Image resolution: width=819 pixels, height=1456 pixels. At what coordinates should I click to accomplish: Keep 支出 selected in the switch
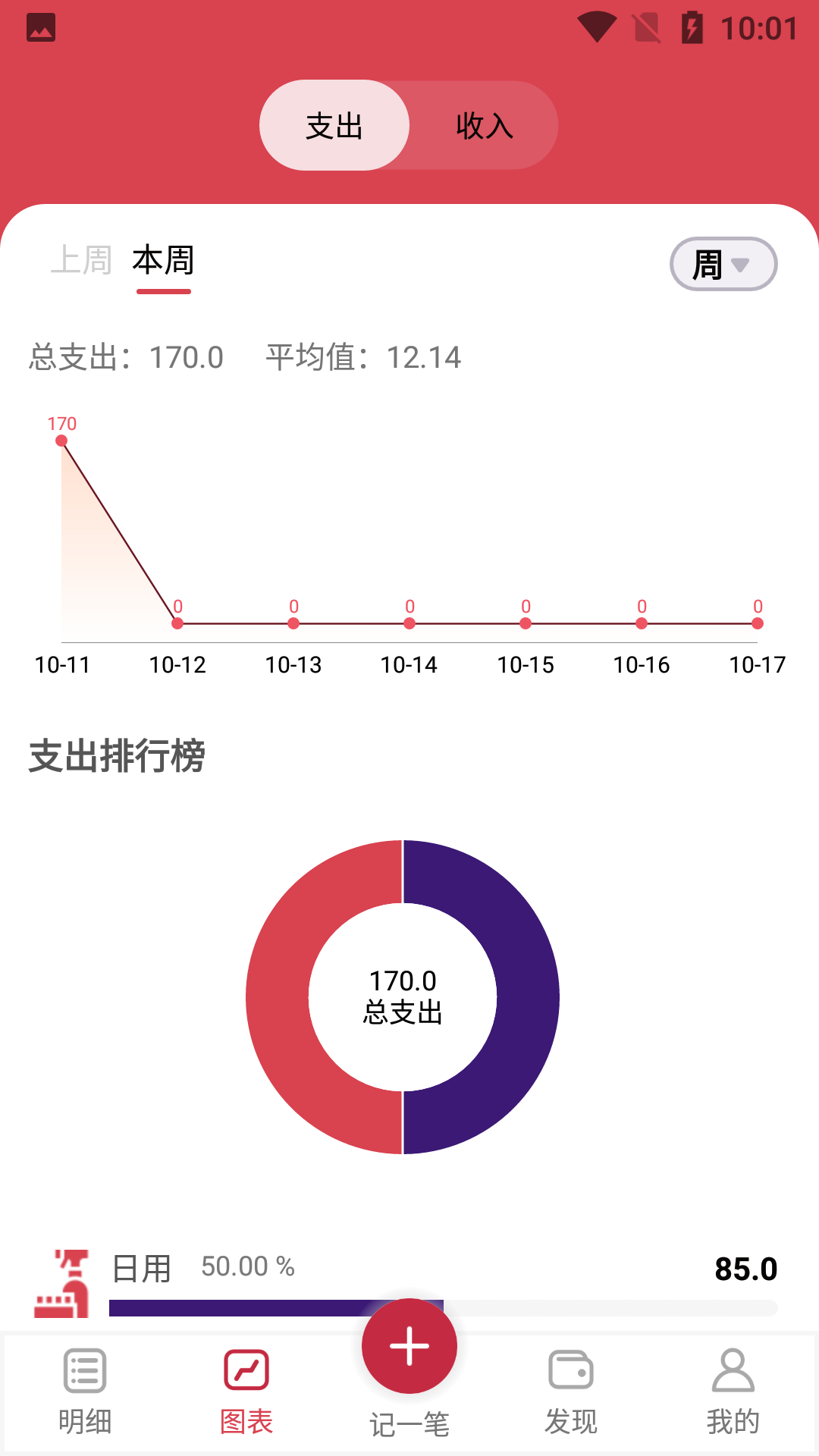(x=334, y=126)
